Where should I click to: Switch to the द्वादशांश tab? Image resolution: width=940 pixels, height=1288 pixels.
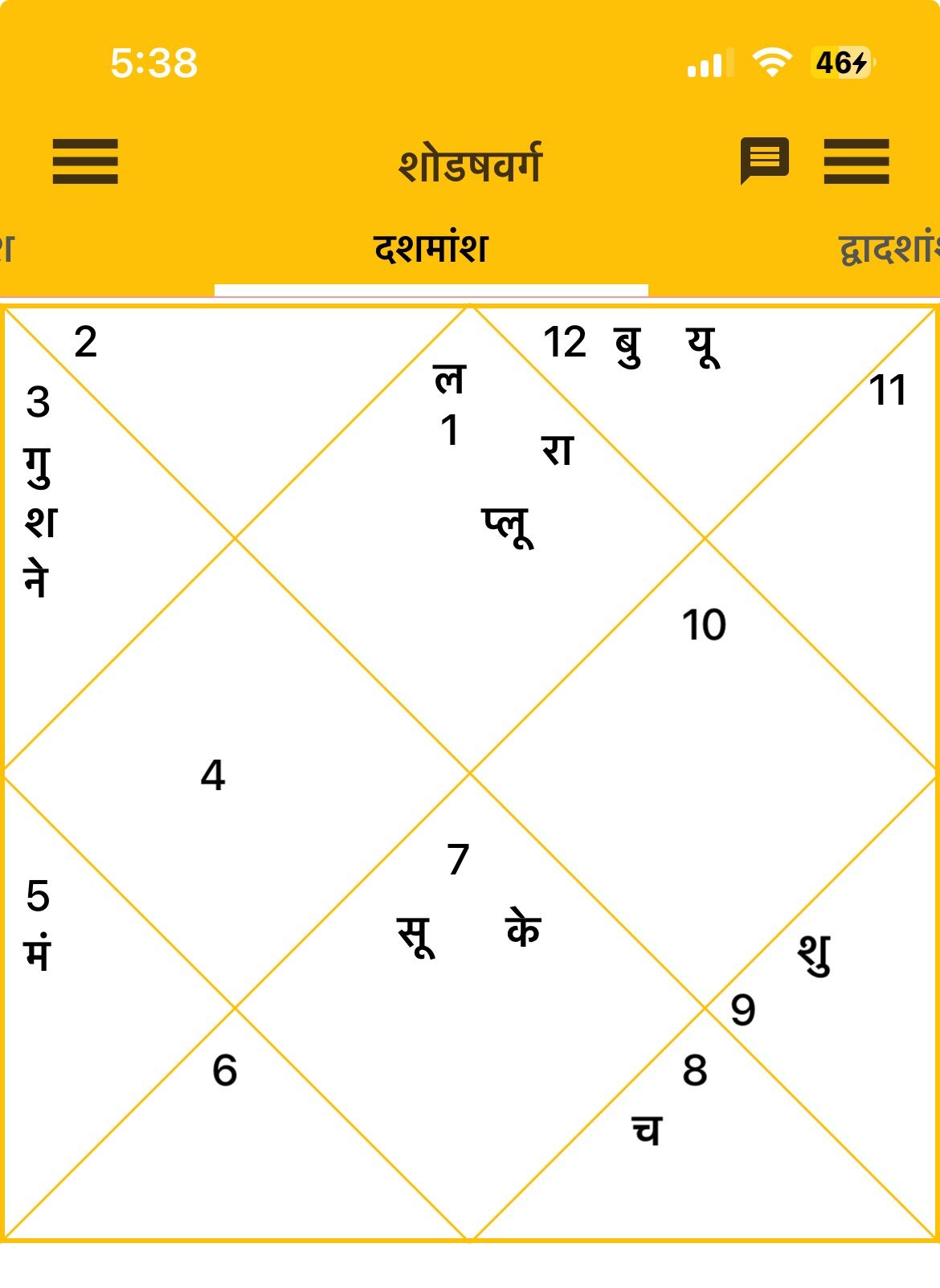[x=889, y=249]
